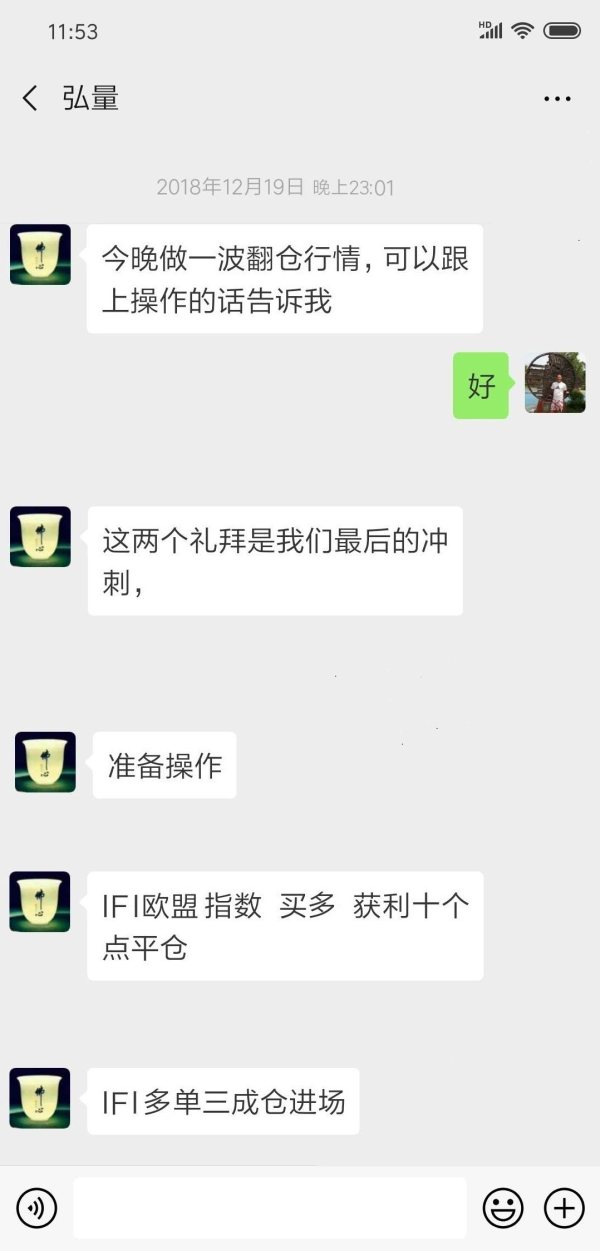600x1251 pixels.
Task: Open 弘量's avatar beside 准备操作
Action: tap(45, 762)
